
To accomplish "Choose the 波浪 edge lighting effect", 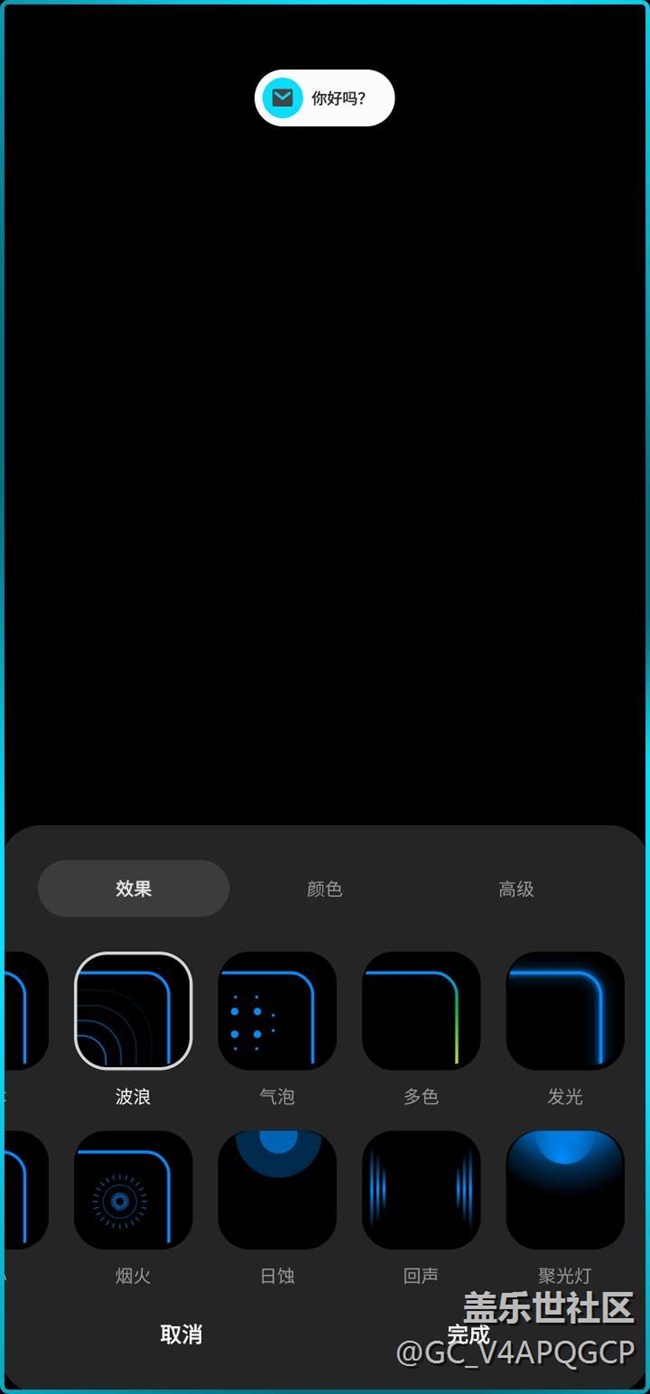I will pyautogui.click(x=133, y=1010).
